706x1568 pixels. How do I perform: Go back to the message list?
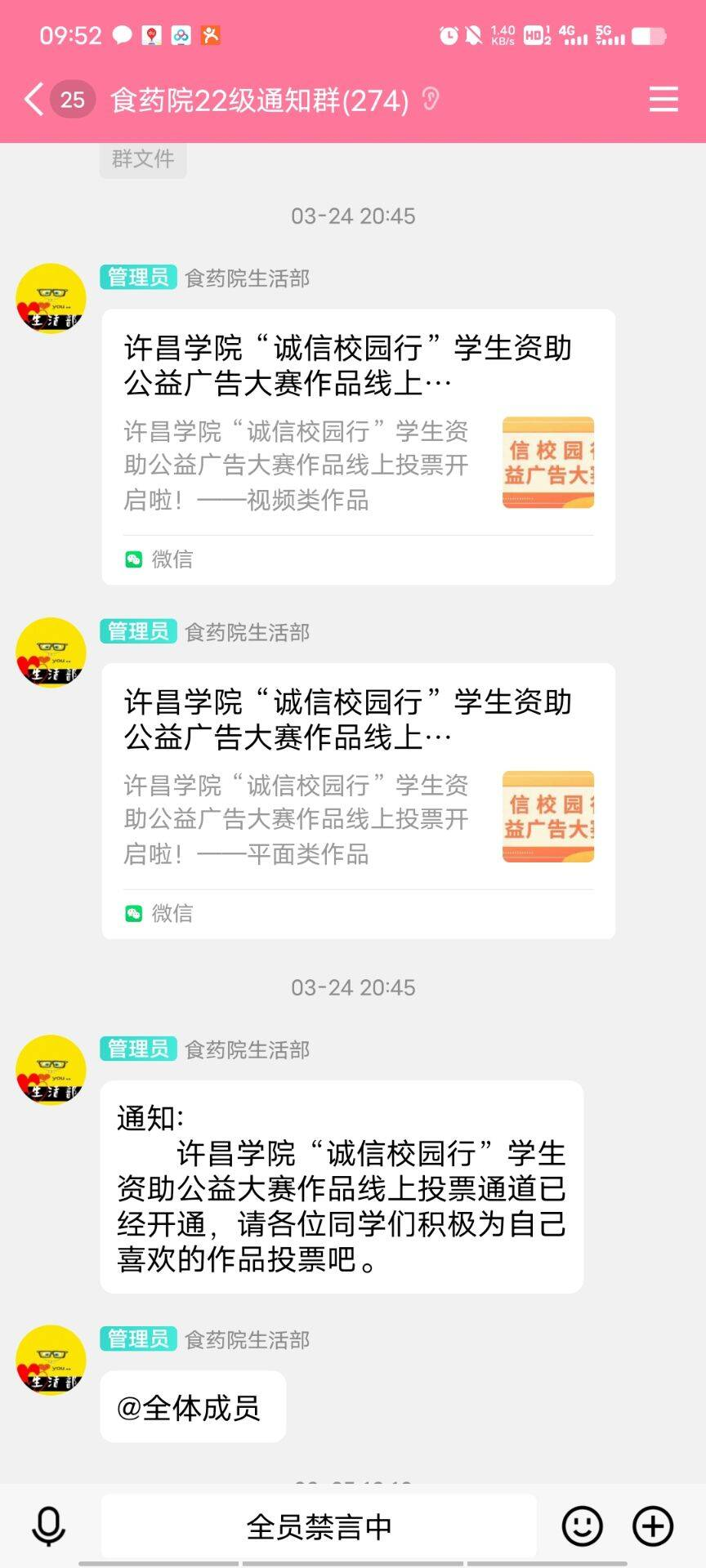(x=34, y=100)
